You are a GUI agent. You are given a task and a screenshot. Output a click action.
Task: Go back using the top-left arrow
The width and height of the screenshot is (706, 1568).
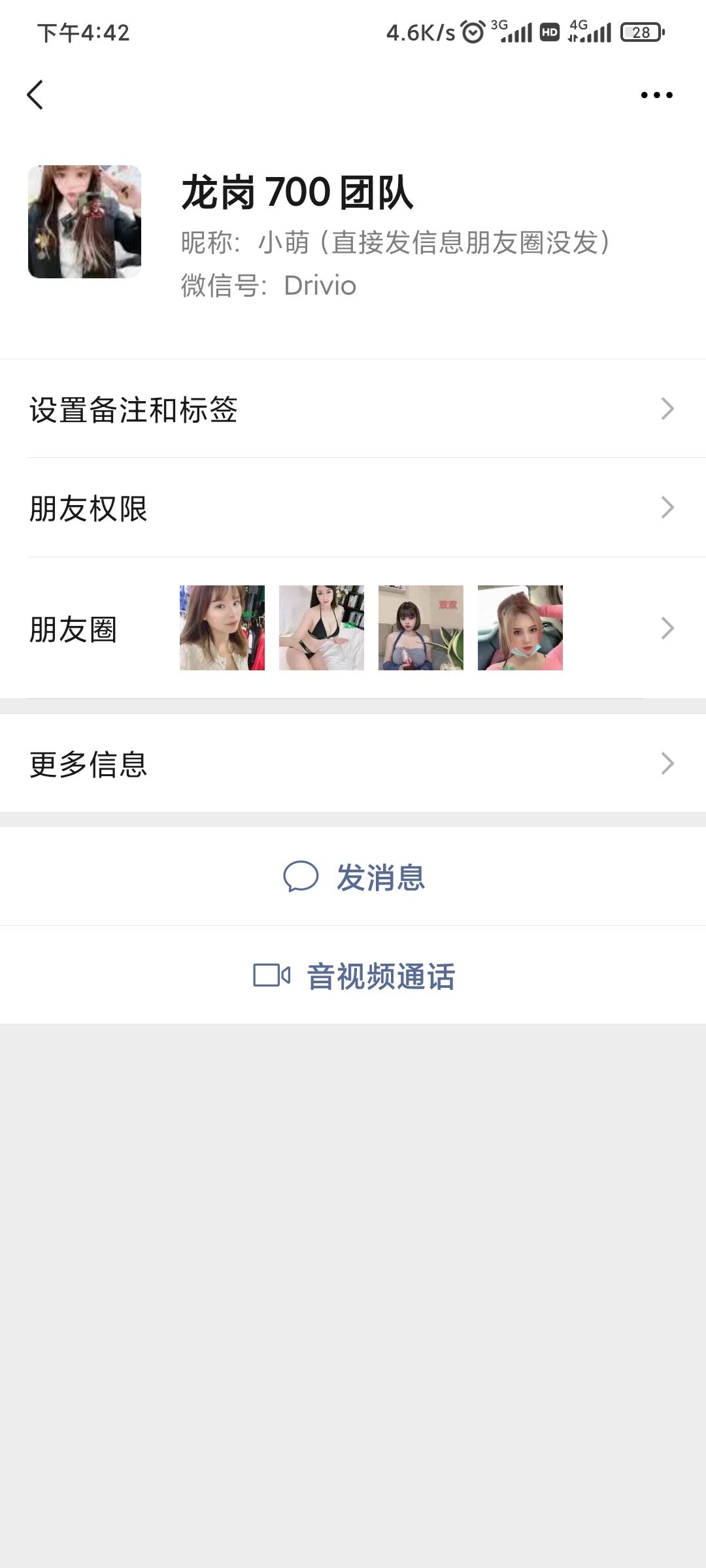pos(35,95)
